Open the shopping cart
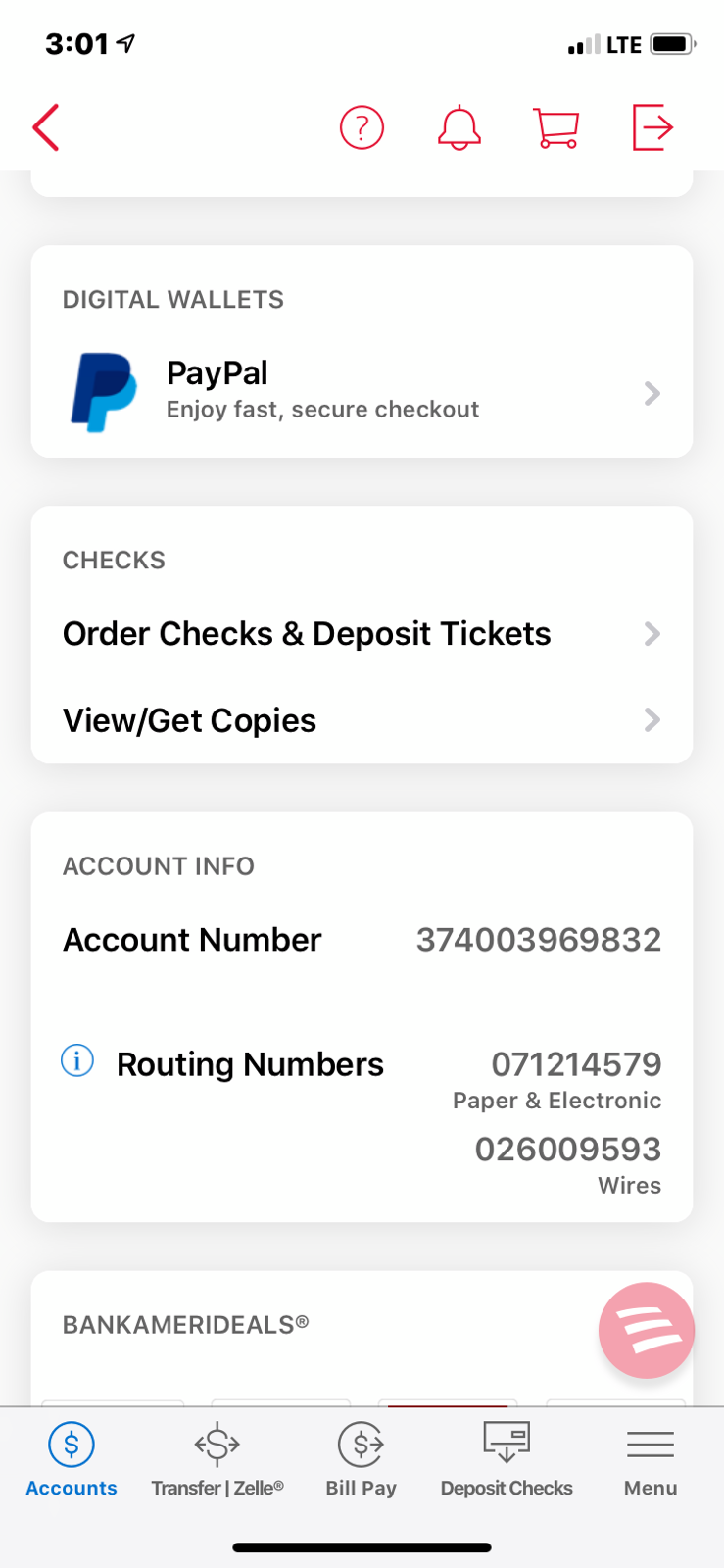The image size is (724, 1568). tap(555, 127)
